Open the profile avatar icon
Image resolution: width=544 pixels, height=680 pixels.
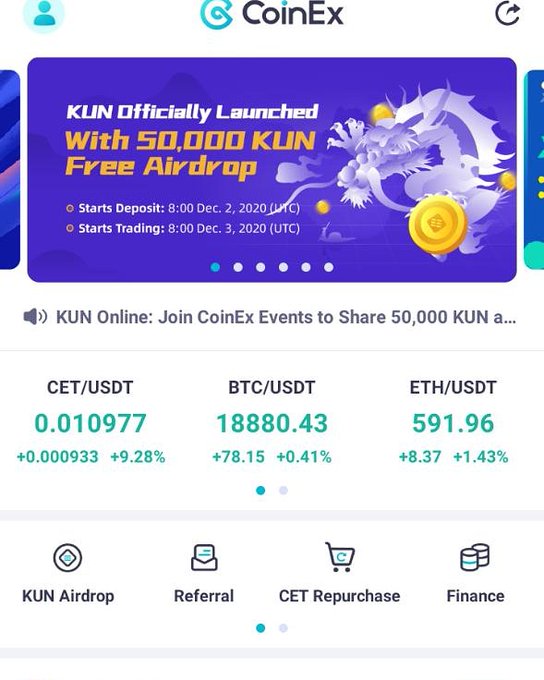44,14
